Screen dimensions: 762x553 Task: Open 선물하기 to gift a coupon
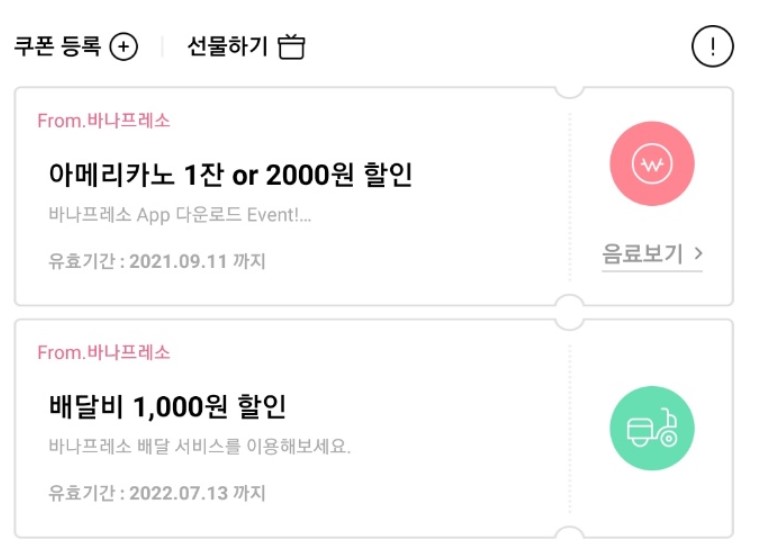click(x=245, y=47)
